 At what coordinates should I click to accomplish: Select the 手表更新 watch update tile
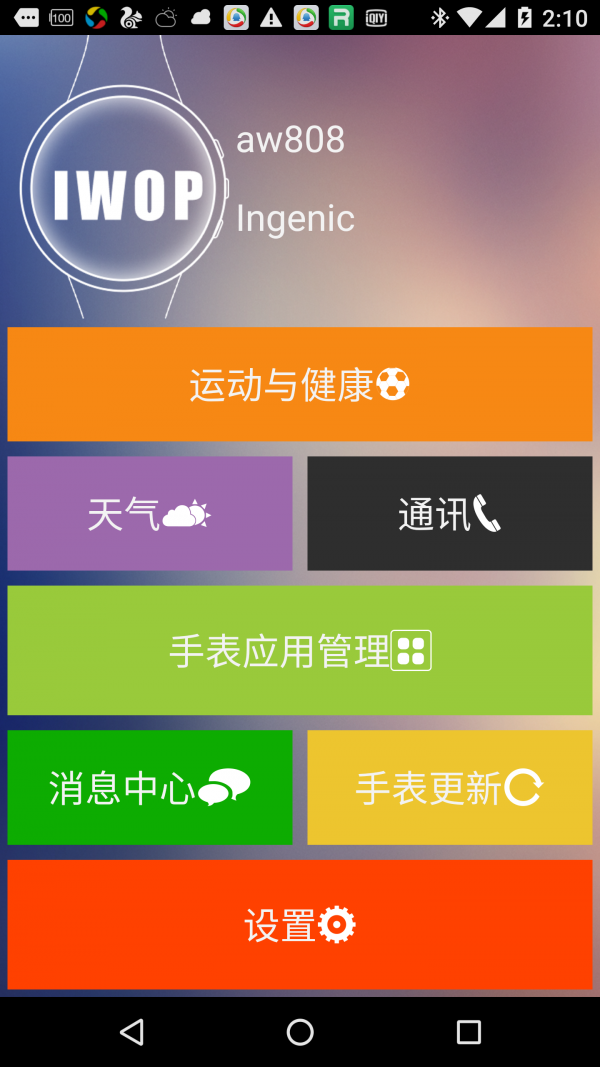450,788
